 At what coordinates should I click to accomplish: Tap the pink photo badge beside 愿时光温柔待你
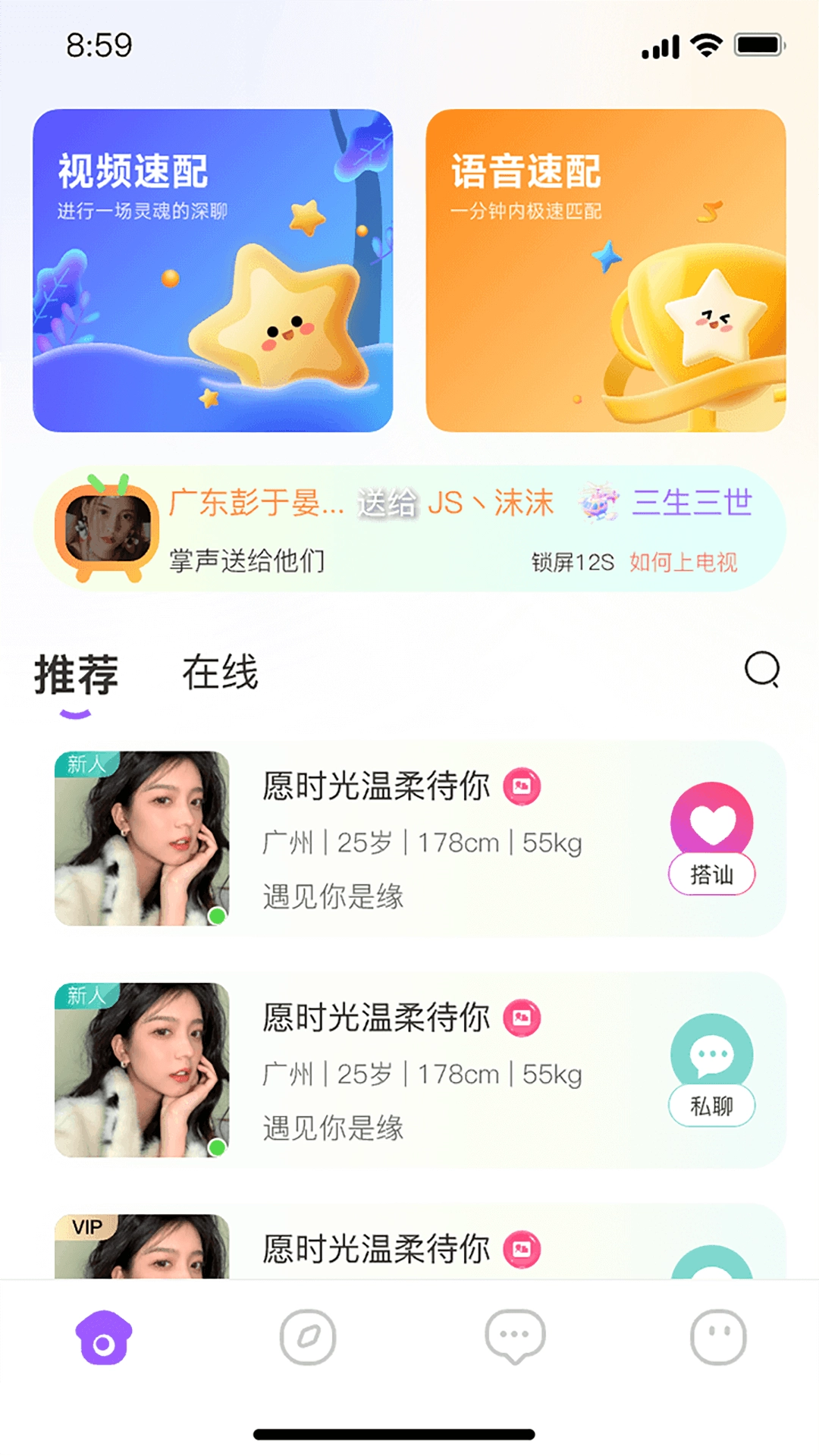pyautogui.click(x=521, y=789)
